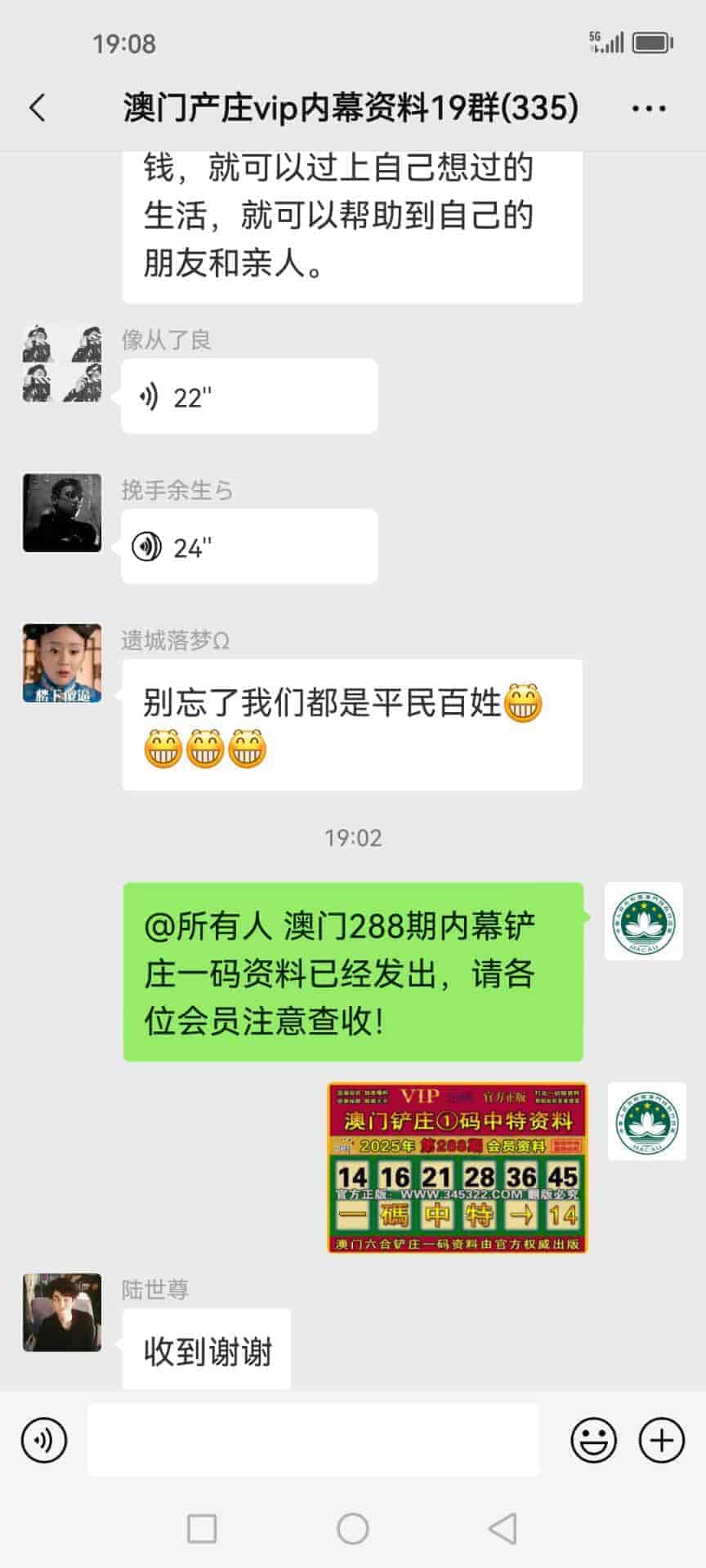Open 像从了良's profile avatar
Image resolution: width=706 pixels, height=1568 pixels.
[x=62, y=363]
